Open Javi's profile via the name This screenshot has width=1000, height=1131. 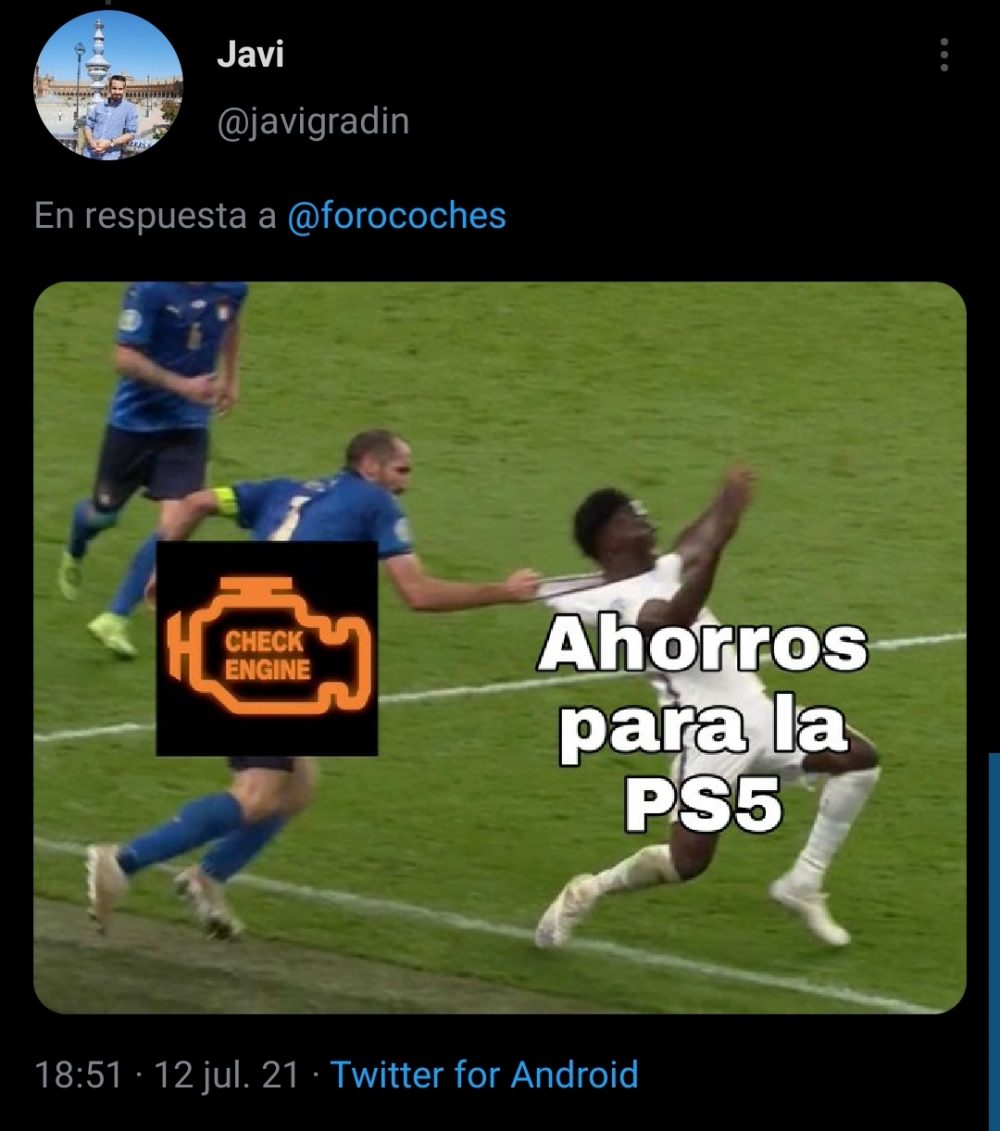(250, 55)
